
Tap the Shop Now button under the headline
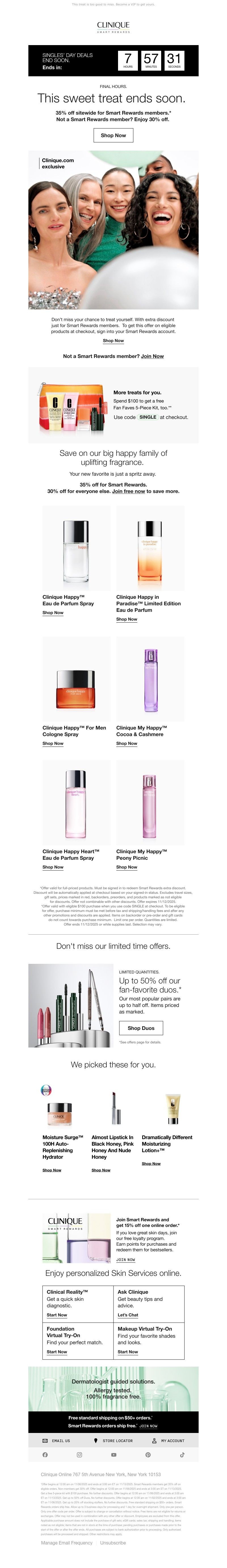click(113, 135)
